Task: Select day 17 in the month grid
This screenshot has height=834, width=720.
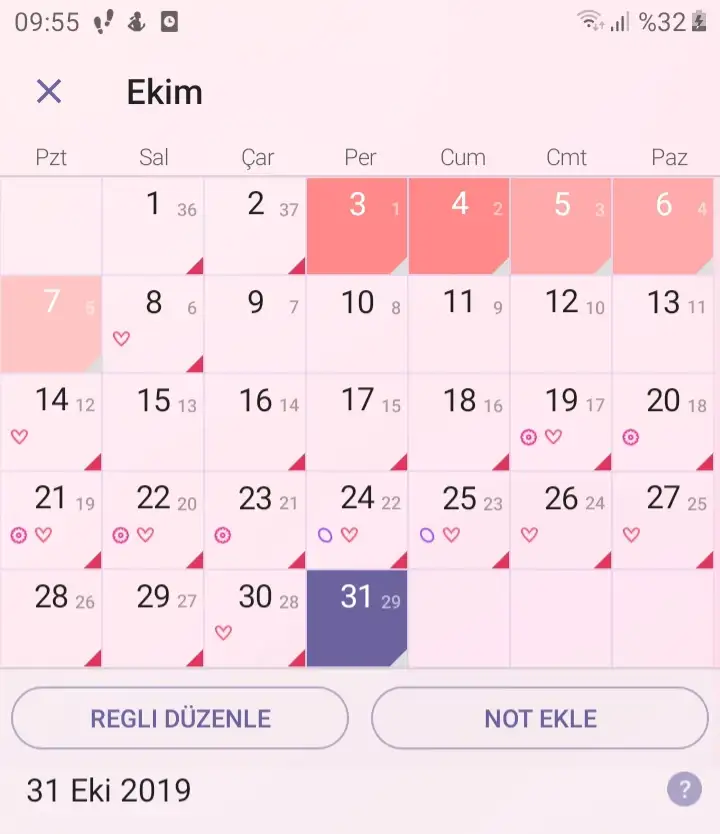Action: tap(357, 421)
